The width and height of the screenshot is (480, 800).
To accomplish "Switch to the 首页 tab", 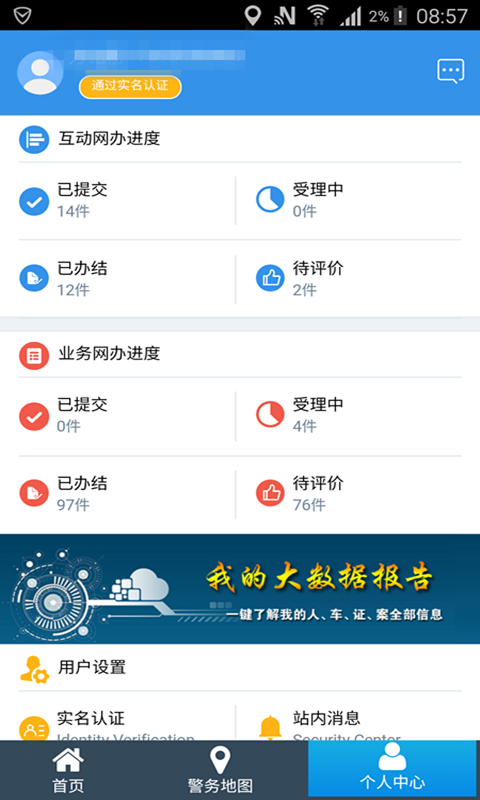I will (68, 770).
